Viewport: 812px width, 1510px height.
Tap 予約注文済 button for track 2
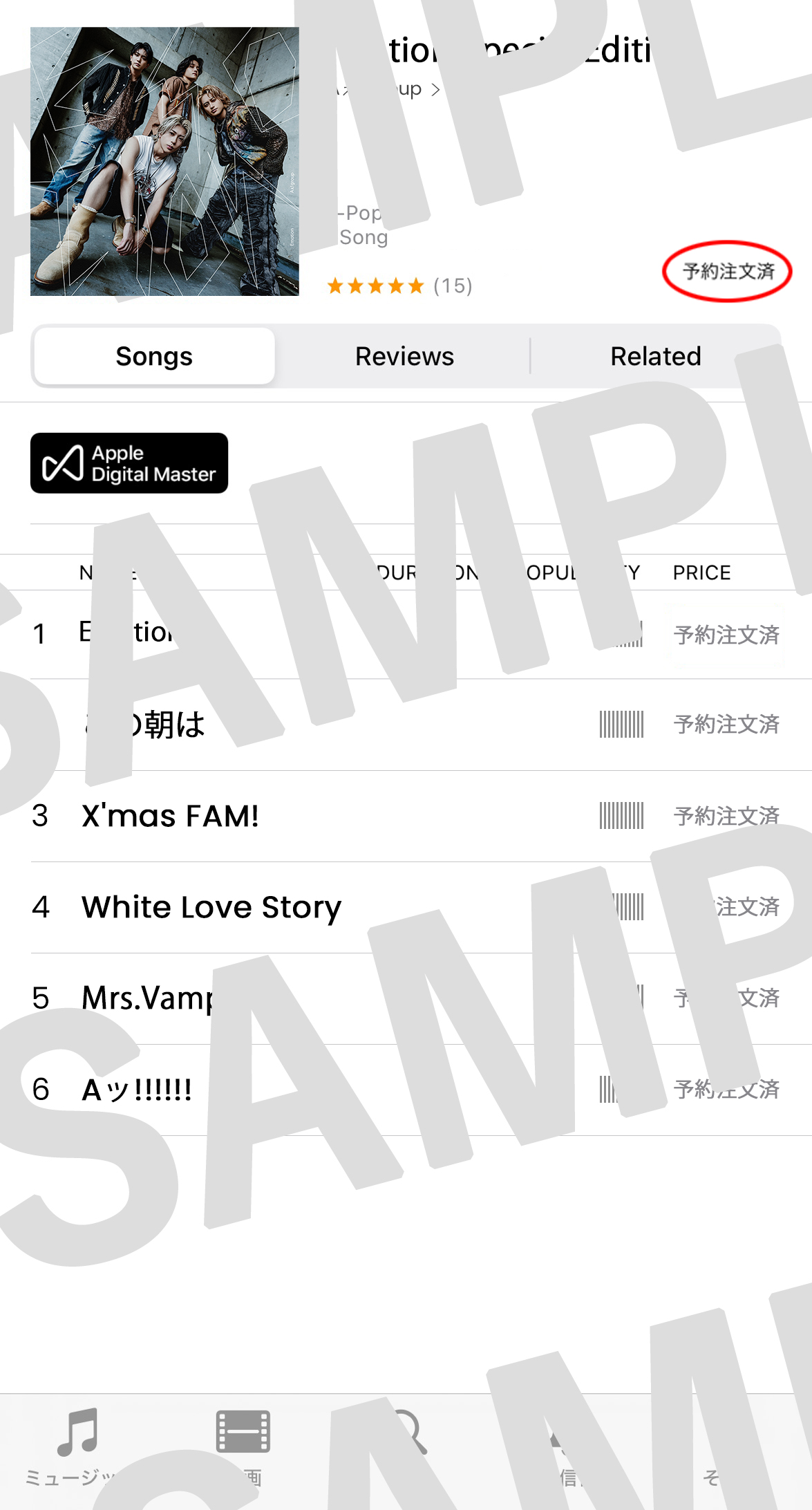click(726, 725)
